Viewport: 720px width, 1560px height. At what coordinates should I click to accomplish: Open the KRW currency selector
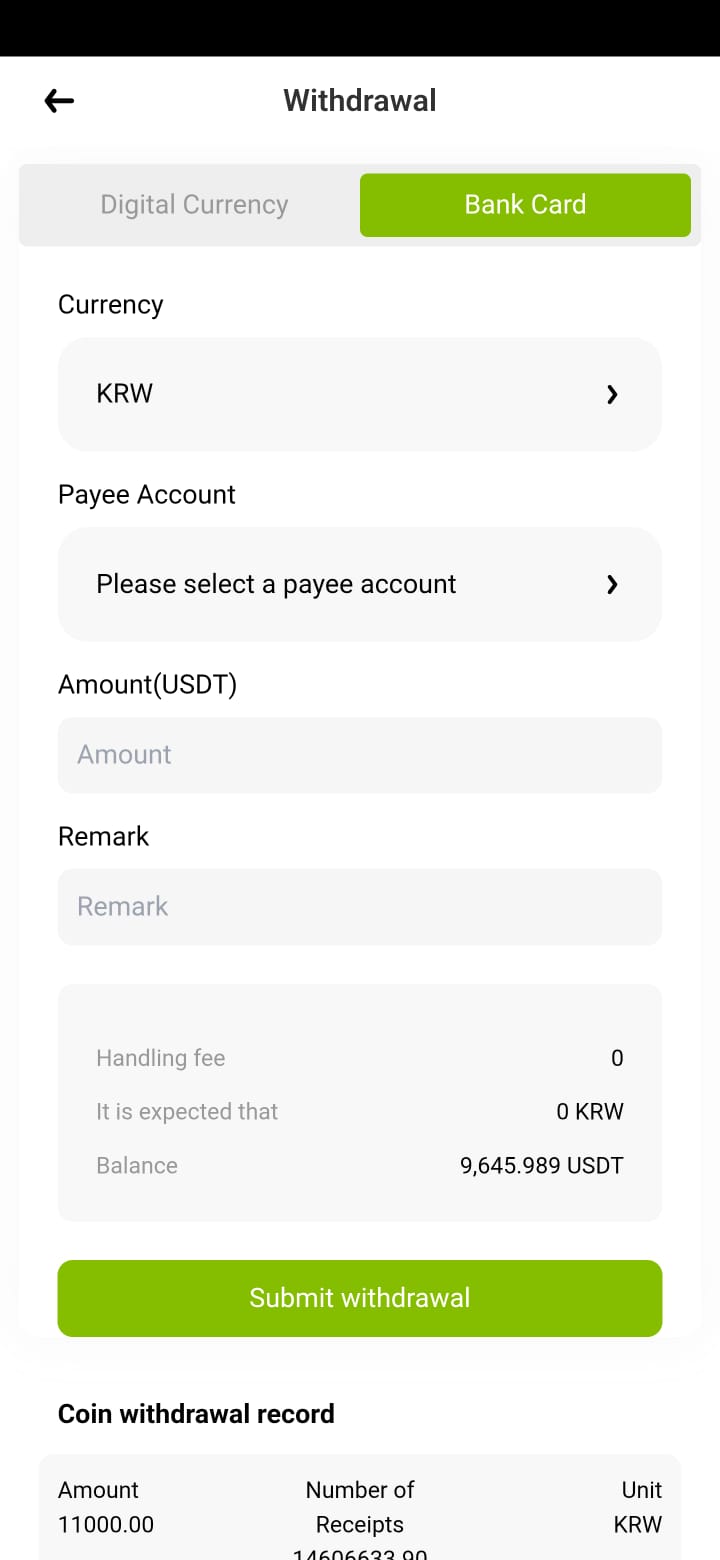coord(360,394)
